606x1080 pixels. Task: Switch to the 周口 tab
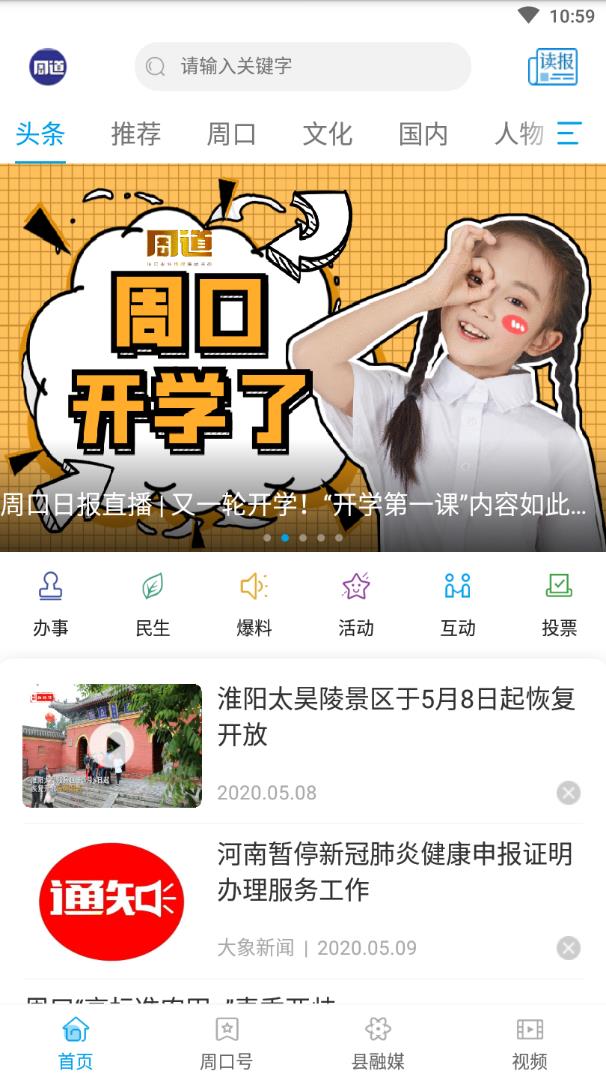(232, 133)
